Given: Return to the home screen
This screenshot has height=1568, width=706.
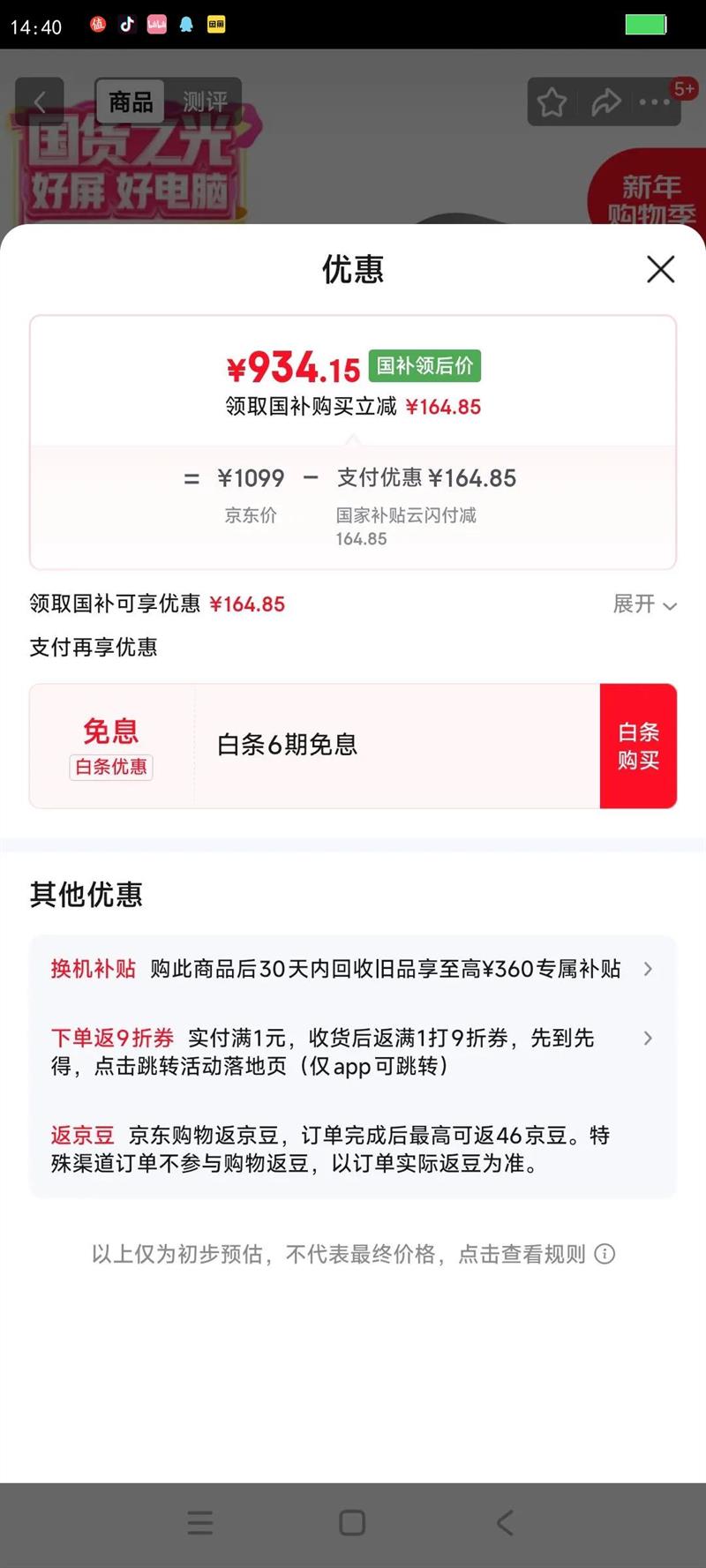Looking at the screenshot, I should tap(352, 1522).
